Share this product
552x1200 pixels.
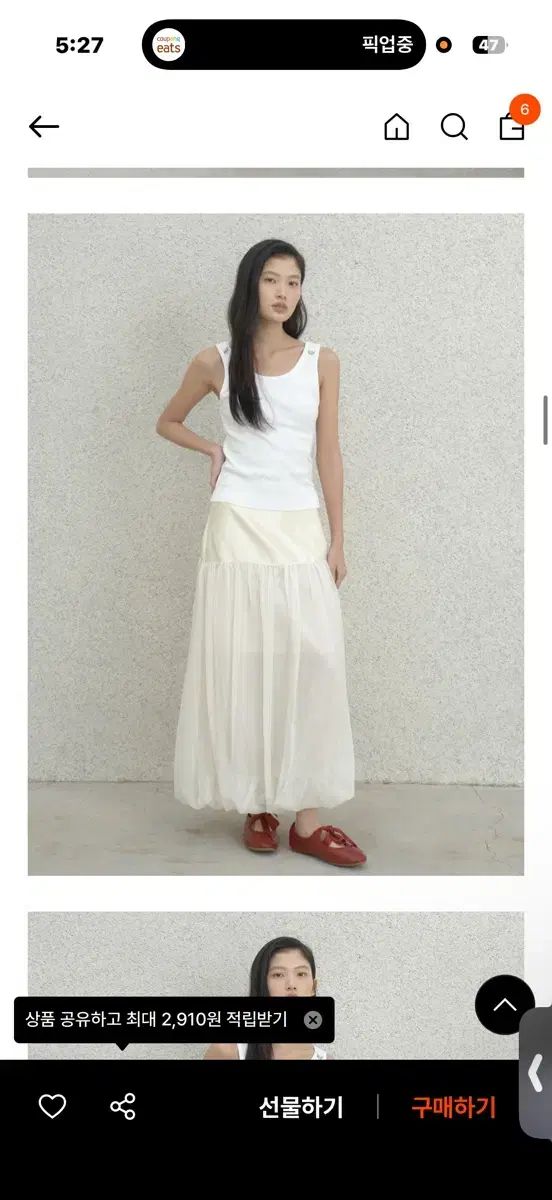123,1106
